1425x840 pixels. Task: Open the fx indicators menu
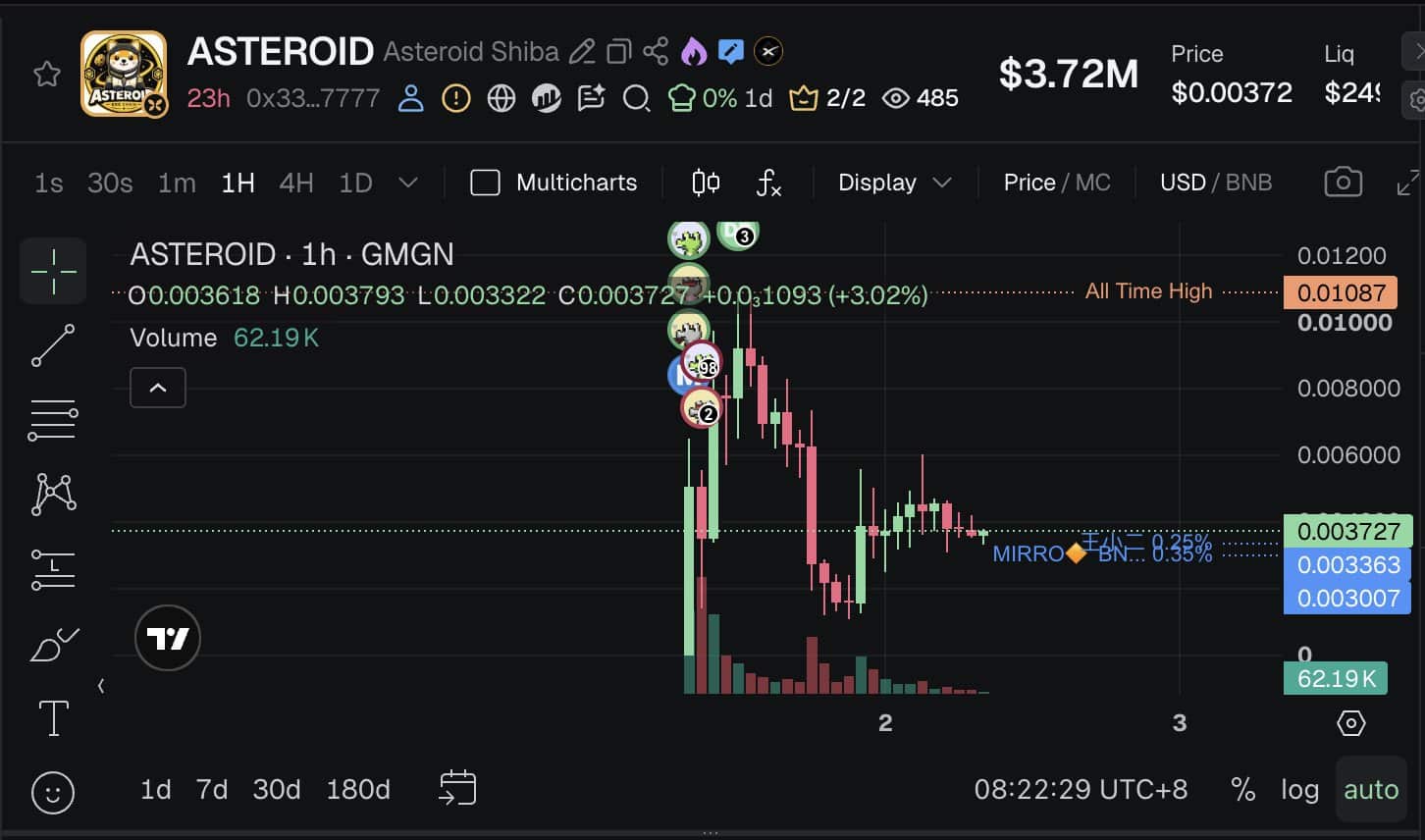point(768,183)
